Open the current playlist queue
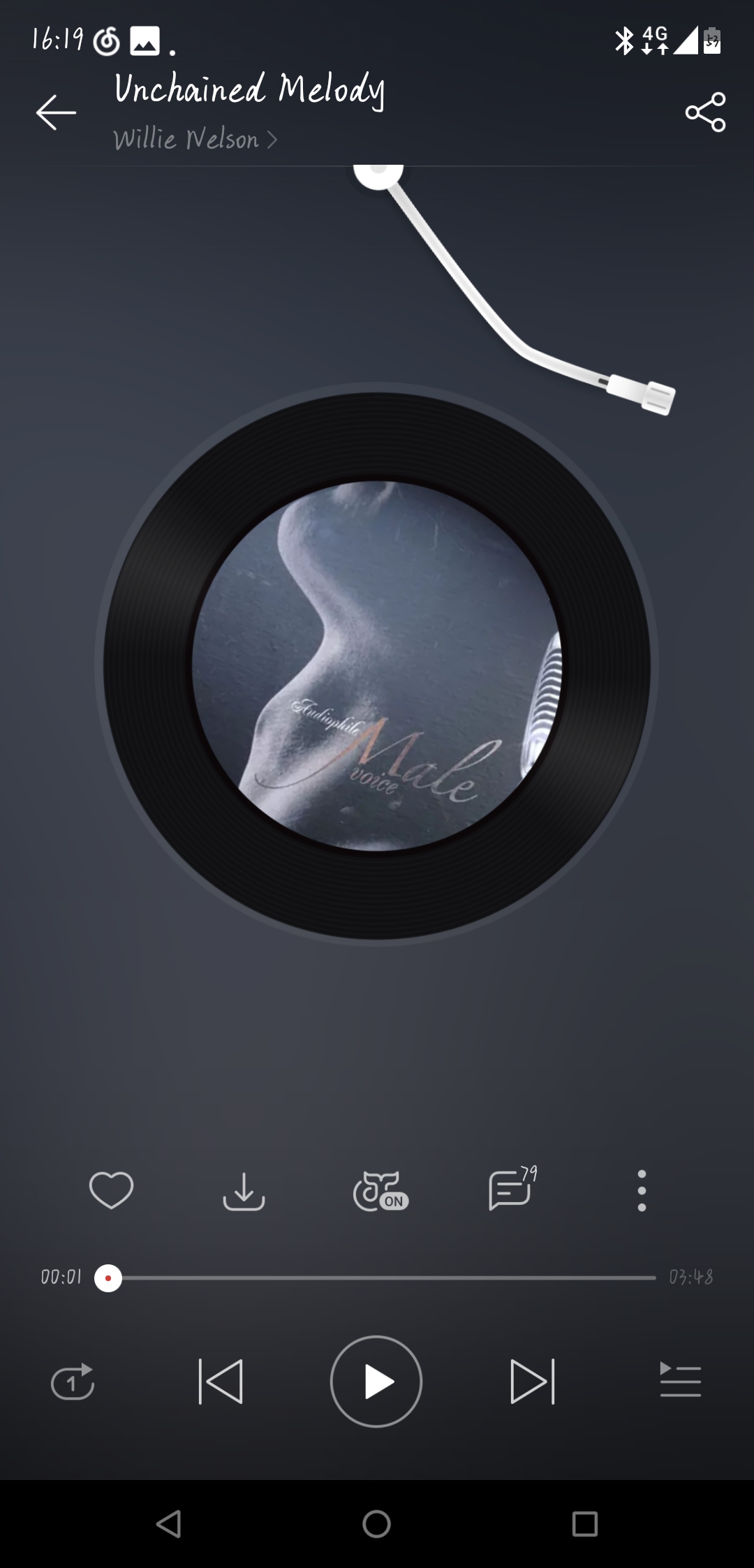 click(680, 1382)
